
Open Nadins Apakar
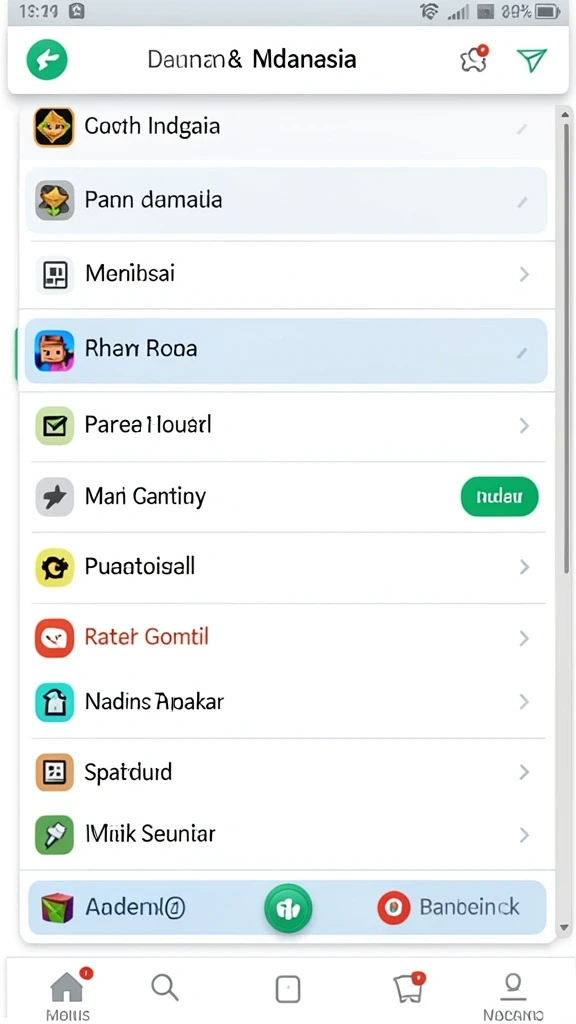[x=287, y=703]
